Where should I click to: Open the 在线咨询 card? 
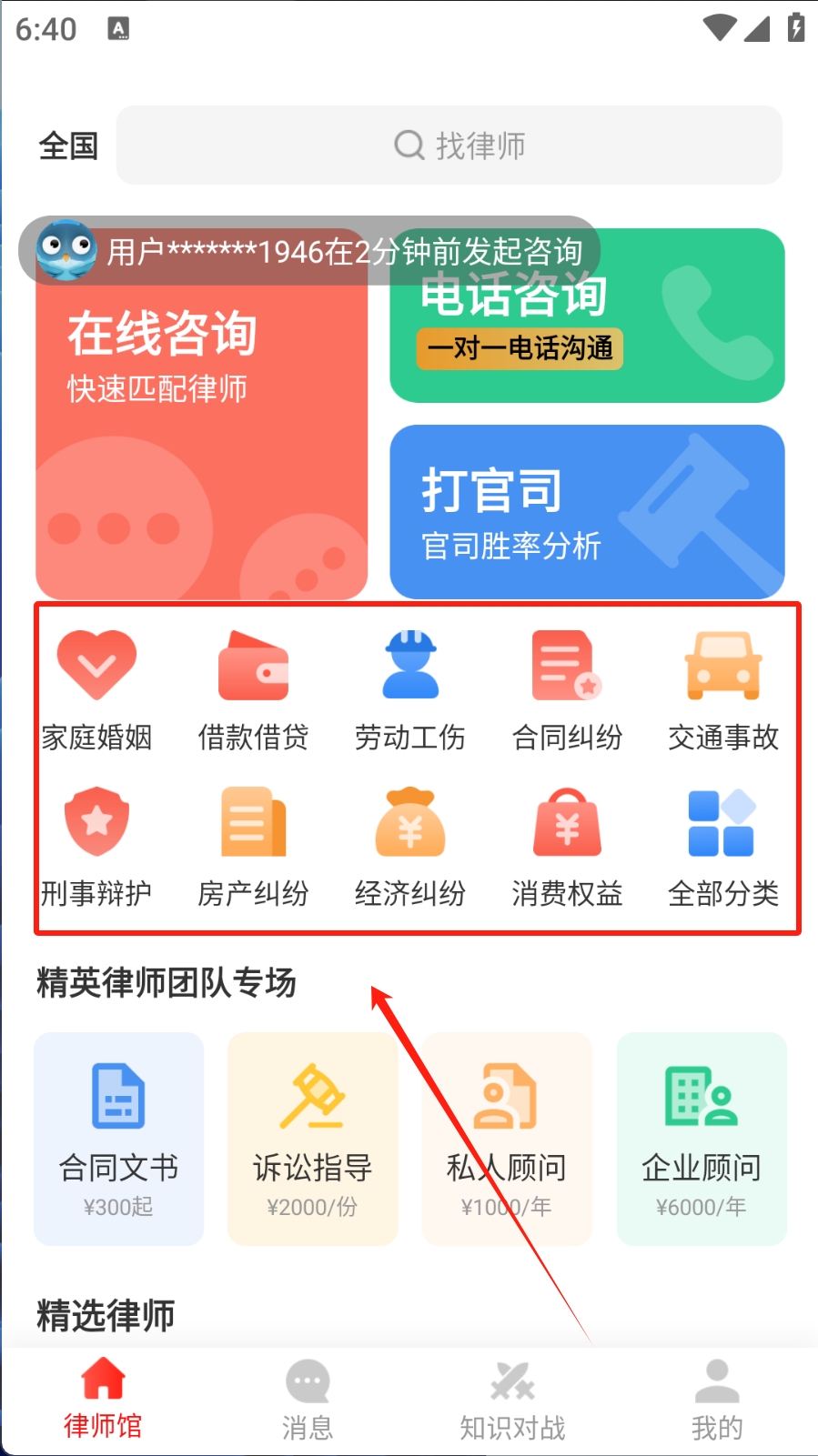201,437
